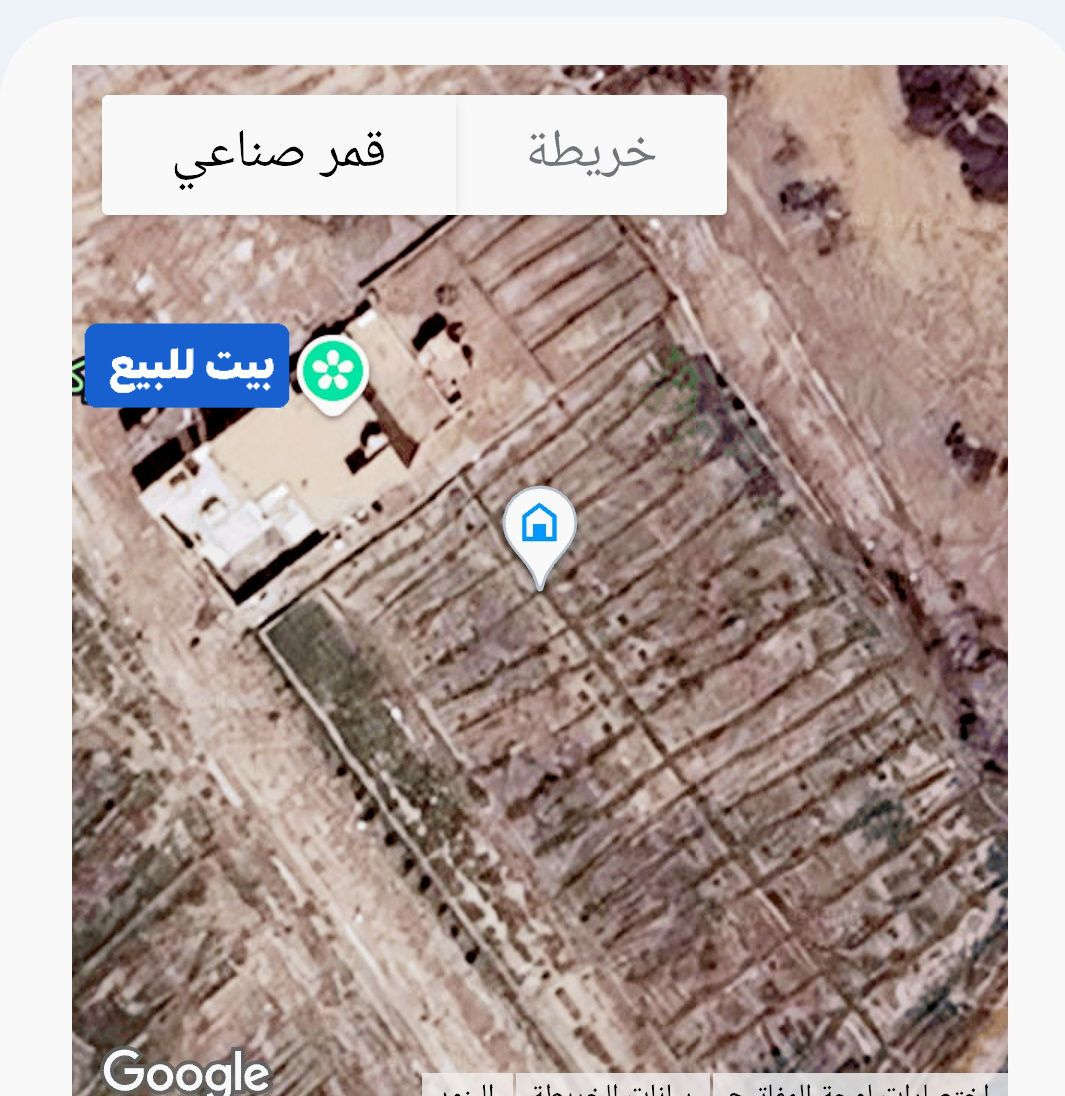This screenshot has height=1096, width=1065.
Task: Open the Google logo link
Action: (186, 1072)
